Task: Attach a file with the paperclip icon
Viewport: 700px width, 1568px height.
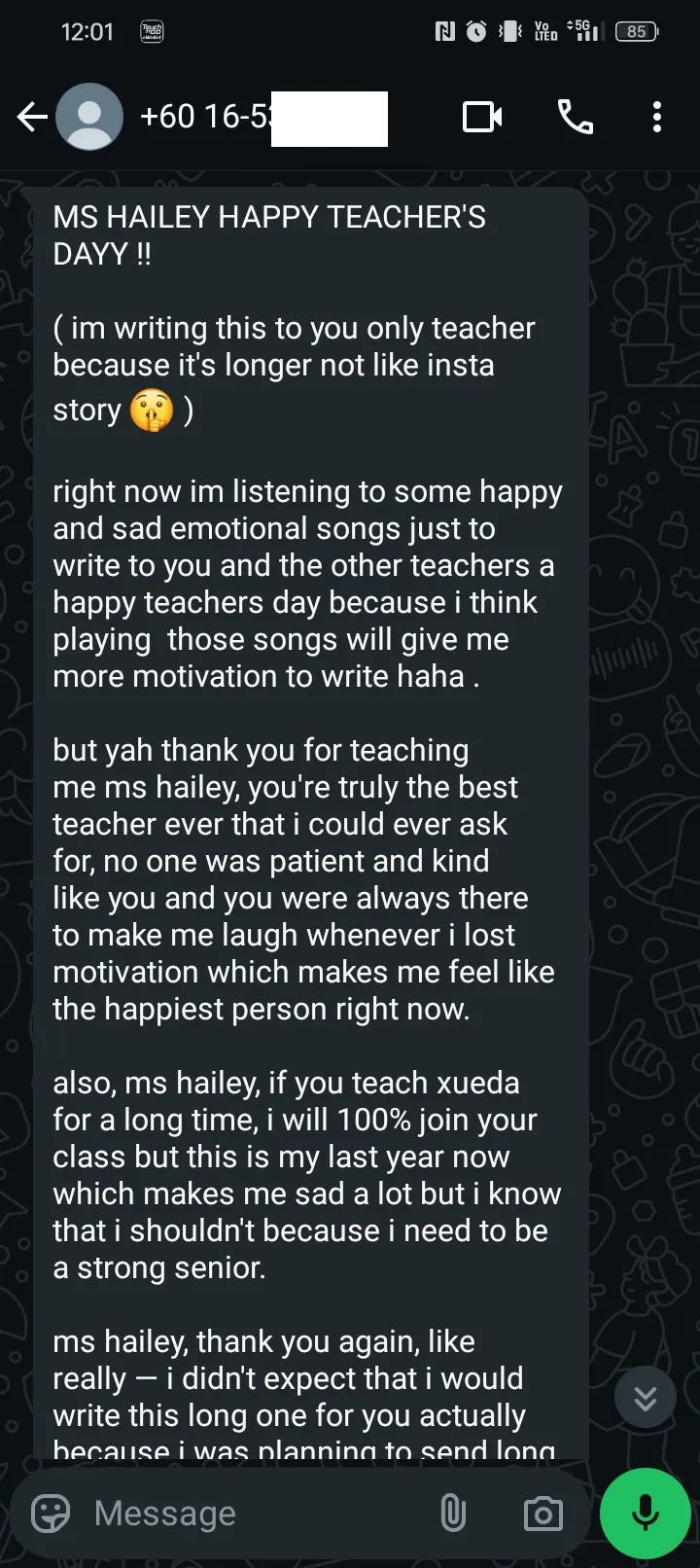Action: [453, 1514]
